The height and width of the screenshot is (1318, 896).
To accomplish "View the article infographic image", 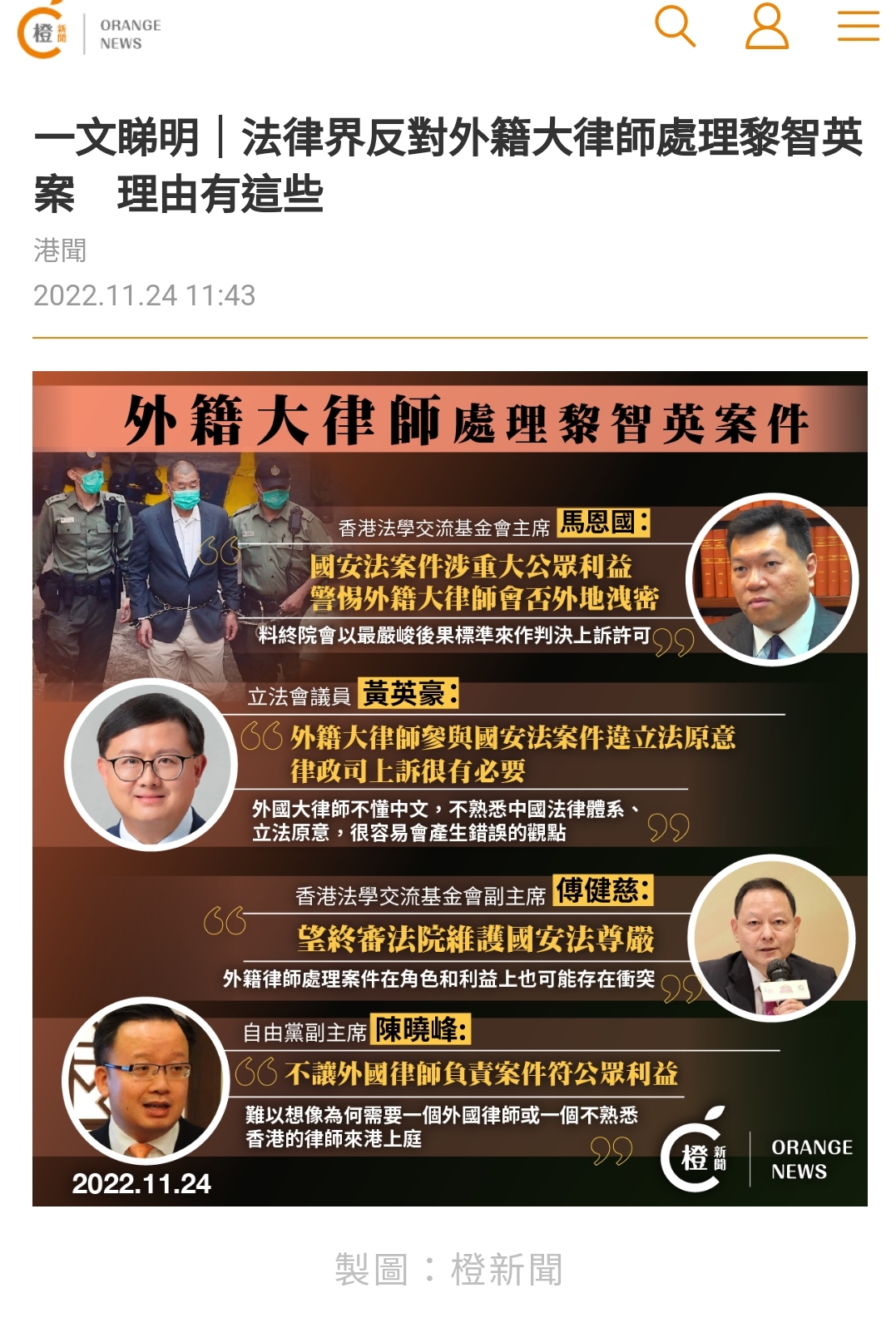I will [449, 788].
